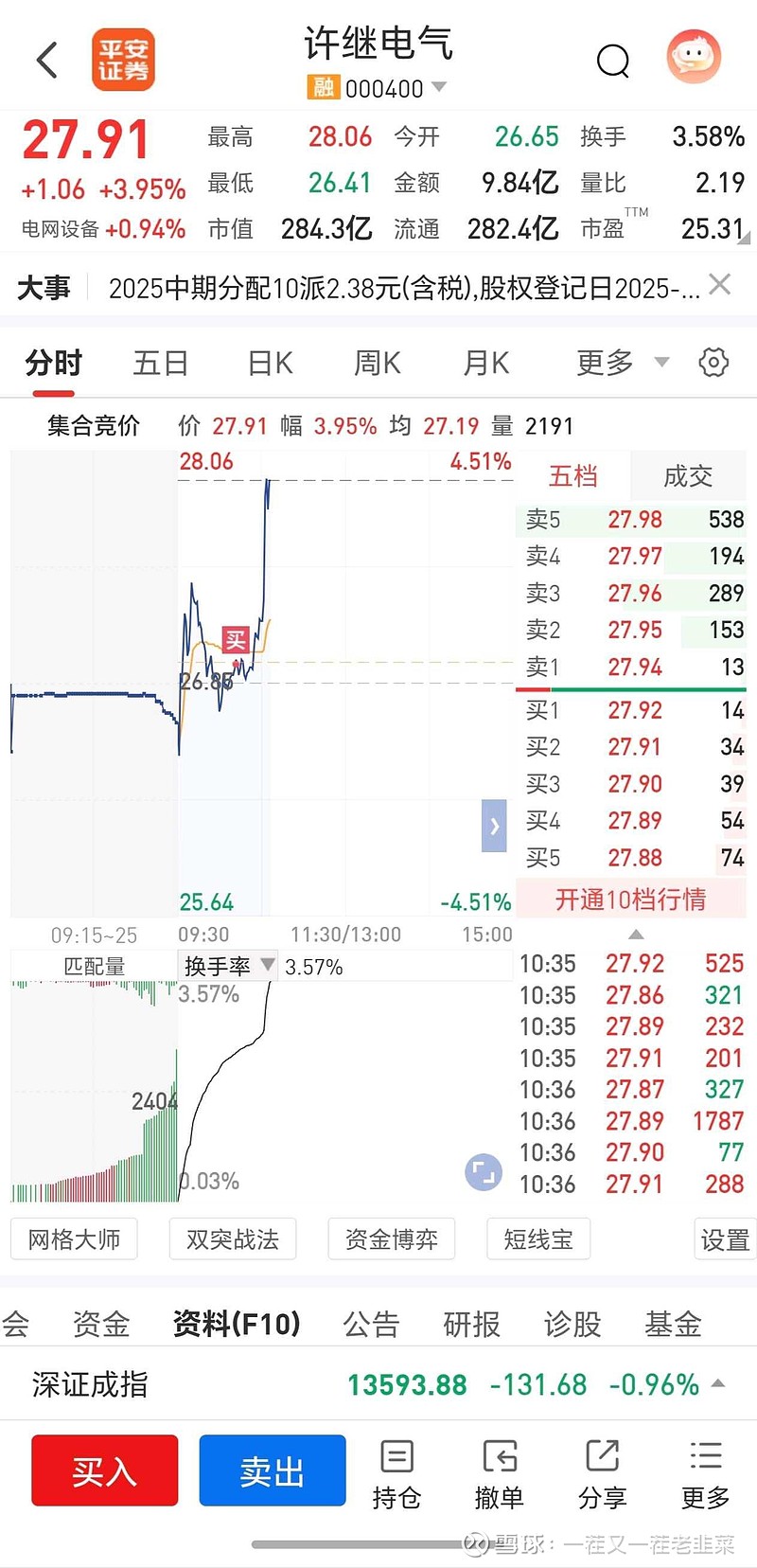This screenshot has width=757, height=1568.
Task: Open the assistant mascot avatar
Action: point(694,58)
